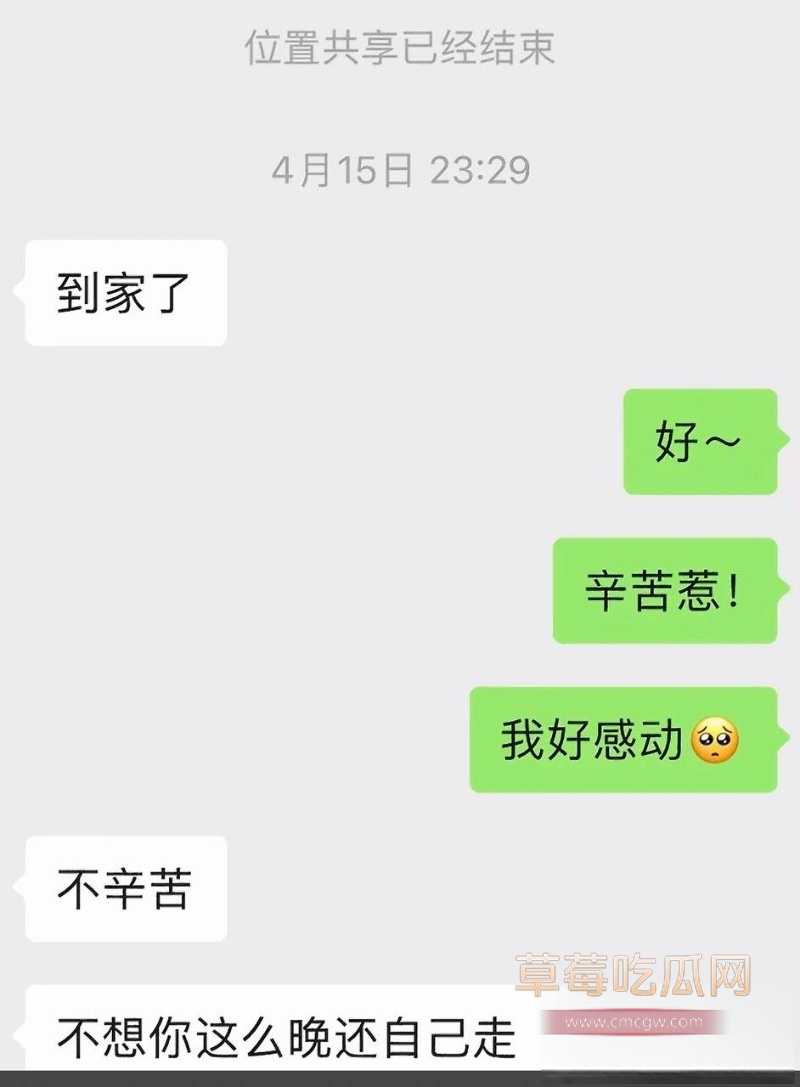Click the 好~ green message bubble
Image resolution: width=800 pixels, height=1087 pixels.
coord(698,444)
